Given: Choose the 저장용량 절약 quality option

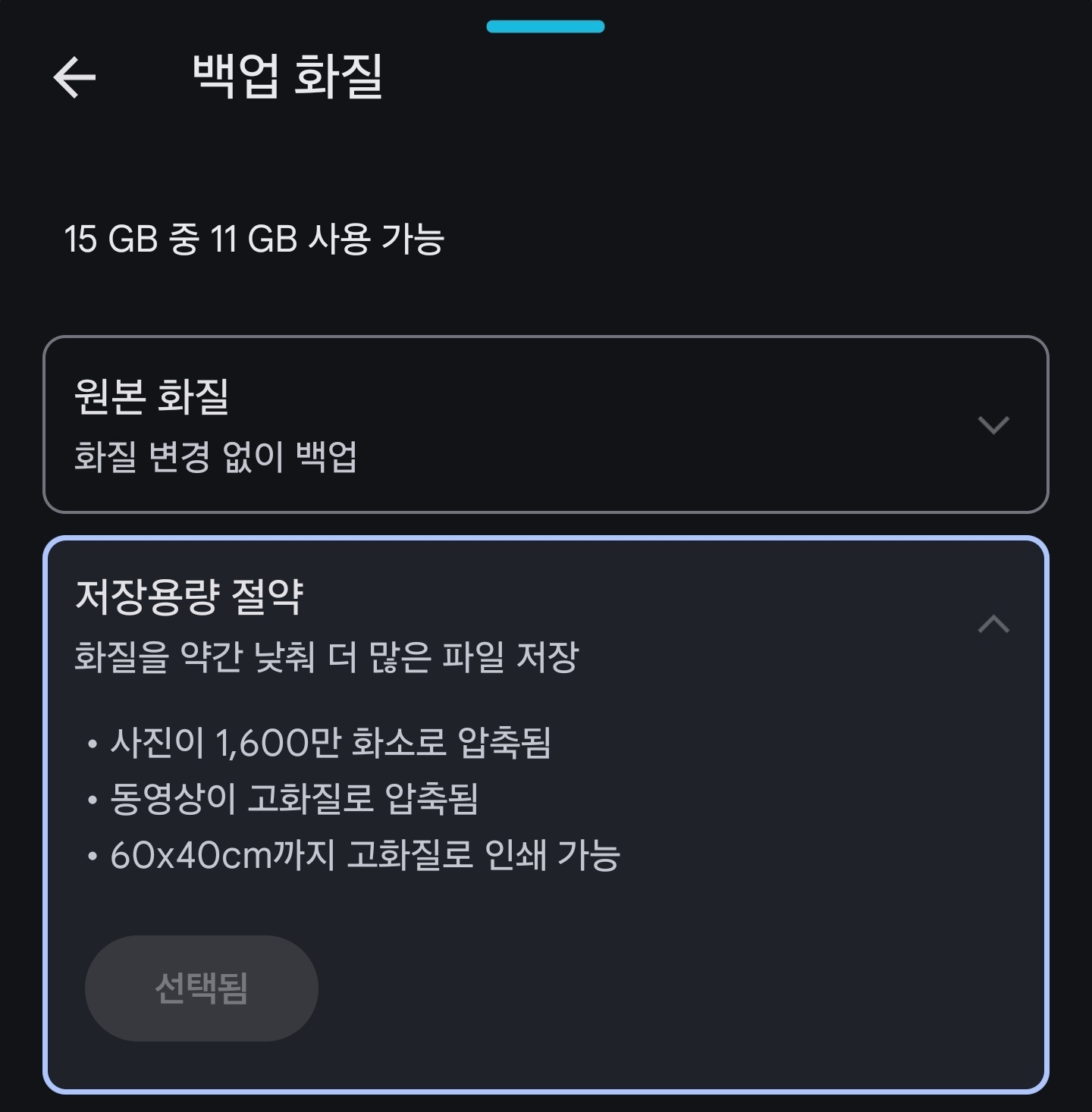Looking at the screenshot, I should point(546,622).
